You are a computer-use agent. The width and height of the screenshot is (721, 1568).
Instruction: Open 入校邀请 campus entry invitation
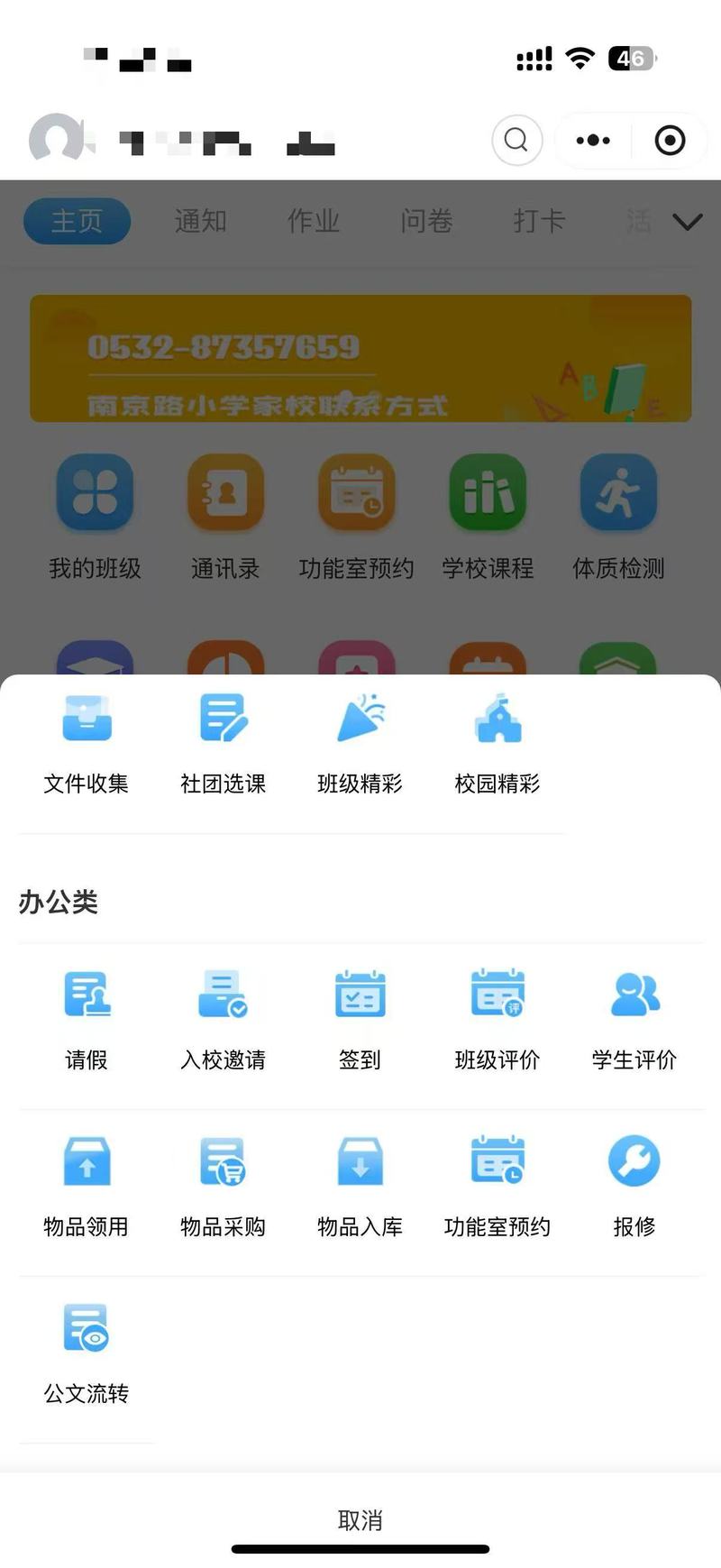pyautogui.click(x=223, y=1018)
